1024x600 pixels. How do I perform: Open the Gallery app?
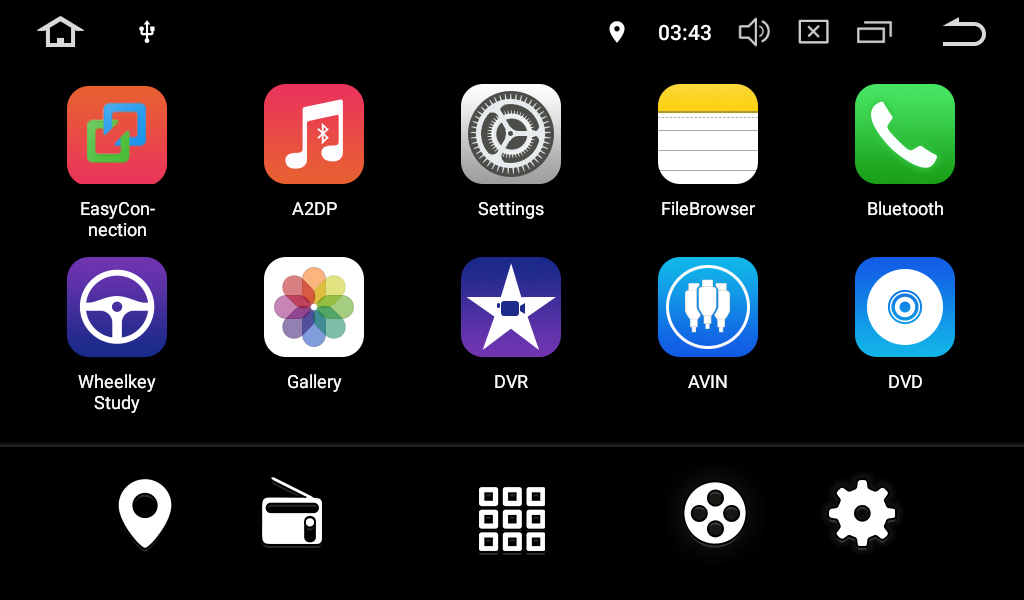pos(314,308)
